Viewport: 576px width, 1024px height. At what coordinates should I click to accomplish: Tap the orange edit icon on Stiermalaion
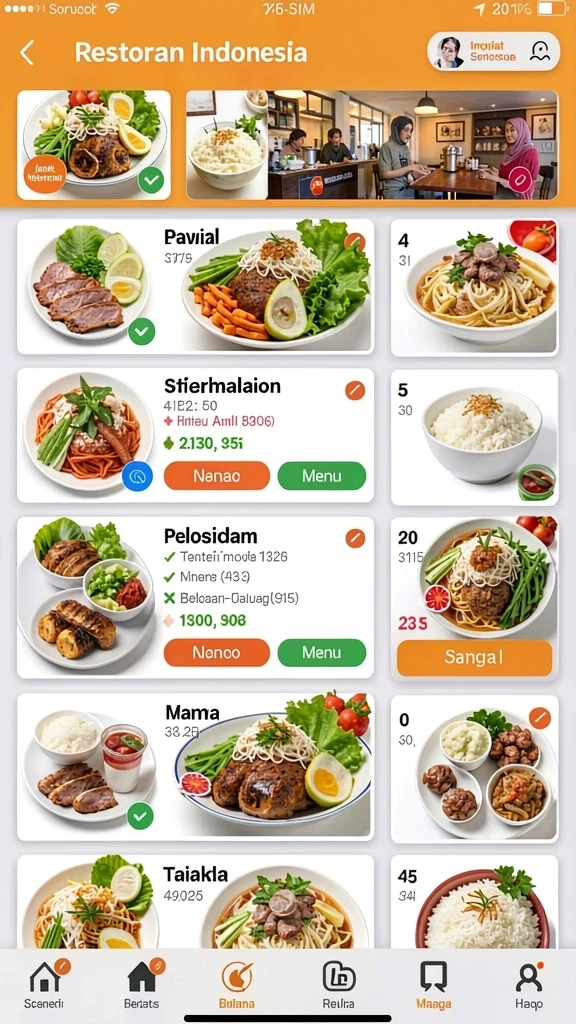pos(355,391)
